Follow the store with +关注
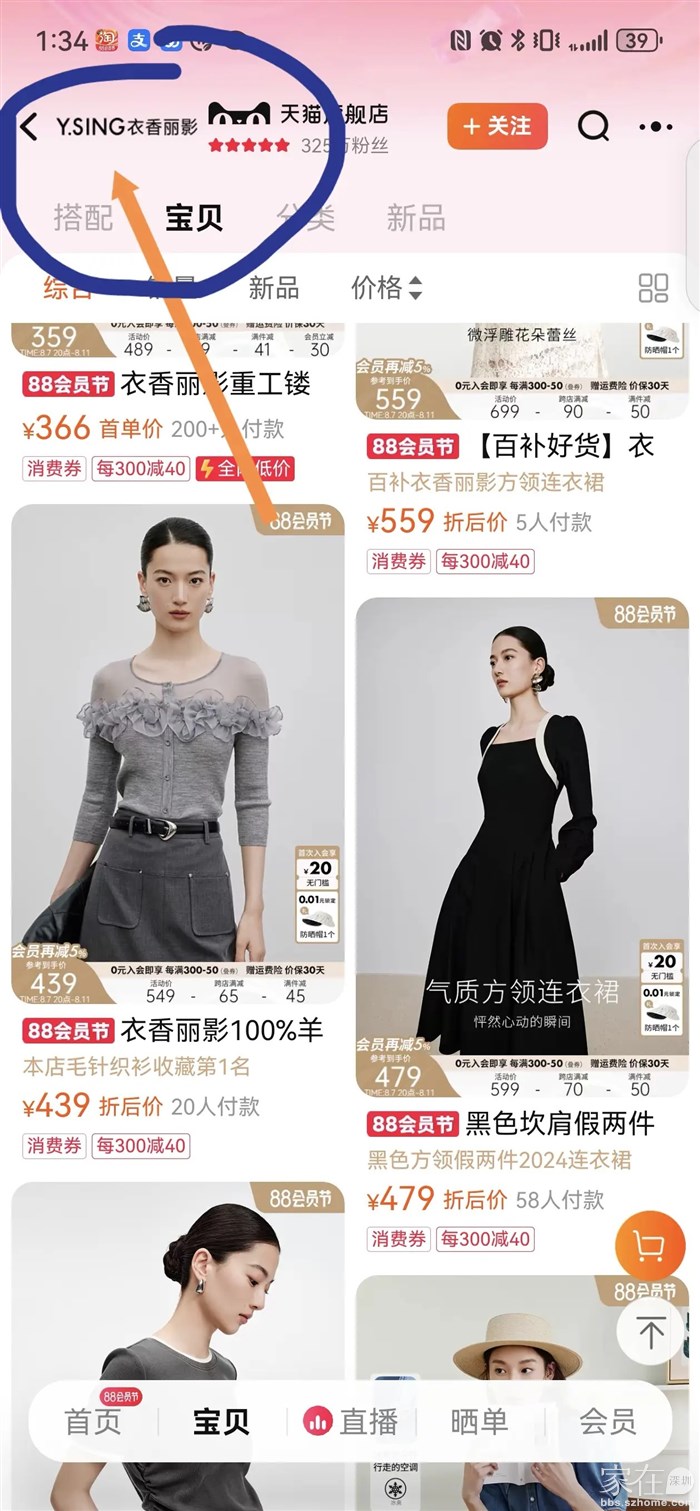The image size is (700, 1511). tap(497, 126)
